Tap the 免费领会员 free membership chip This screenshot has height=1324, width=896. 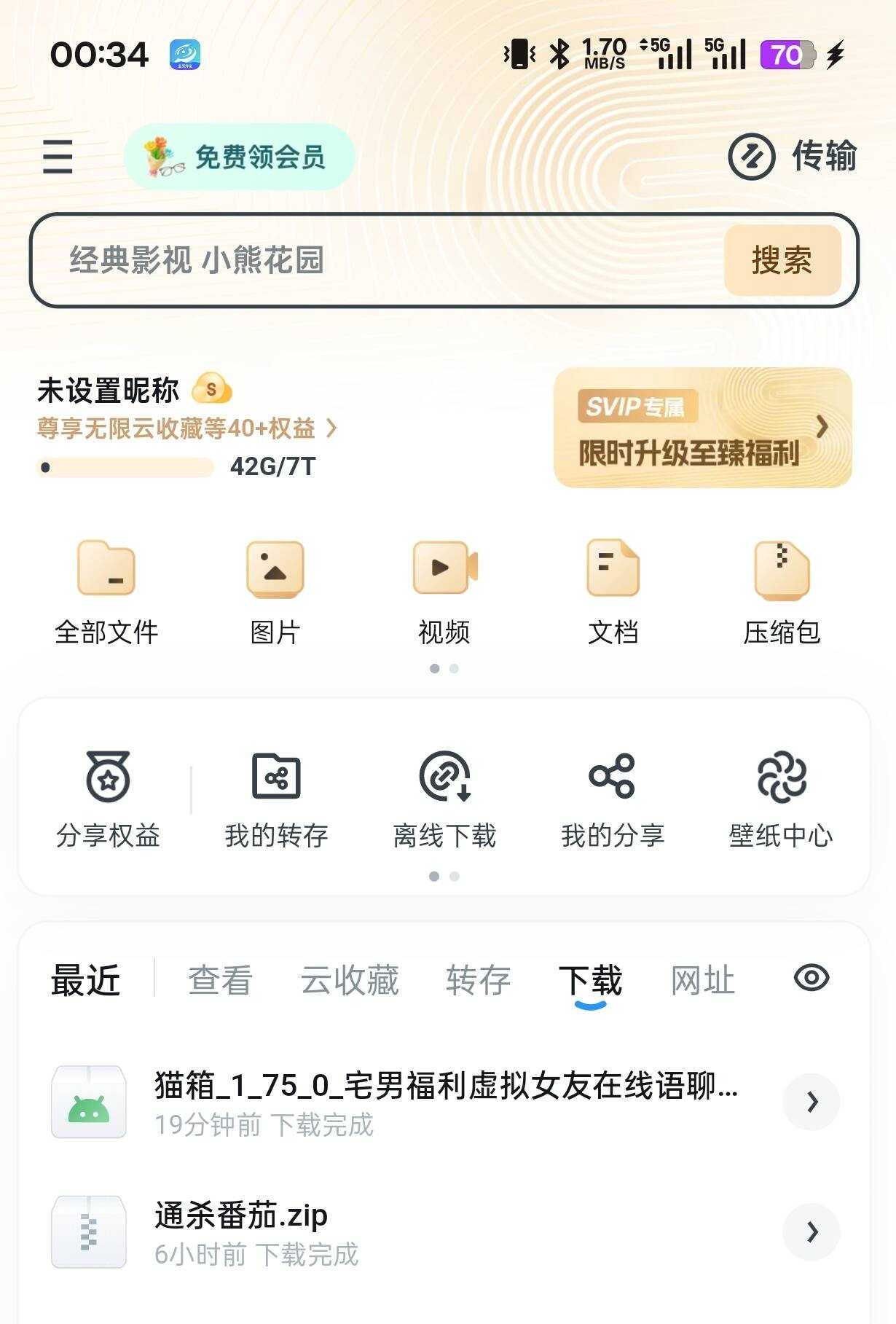[x=239, y=157]
